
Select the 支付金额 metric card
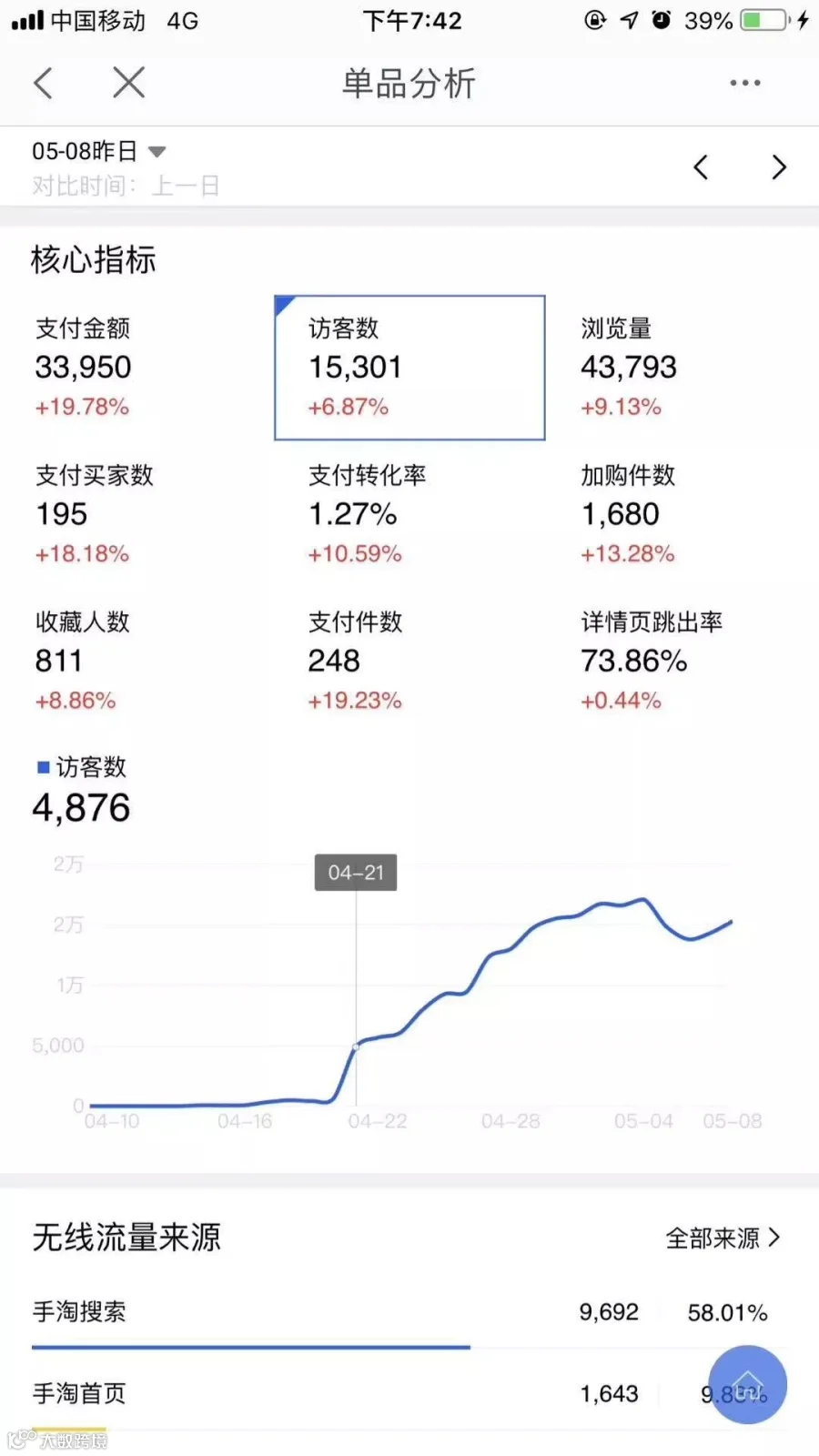pyautogui.click(x=136, y=368)
